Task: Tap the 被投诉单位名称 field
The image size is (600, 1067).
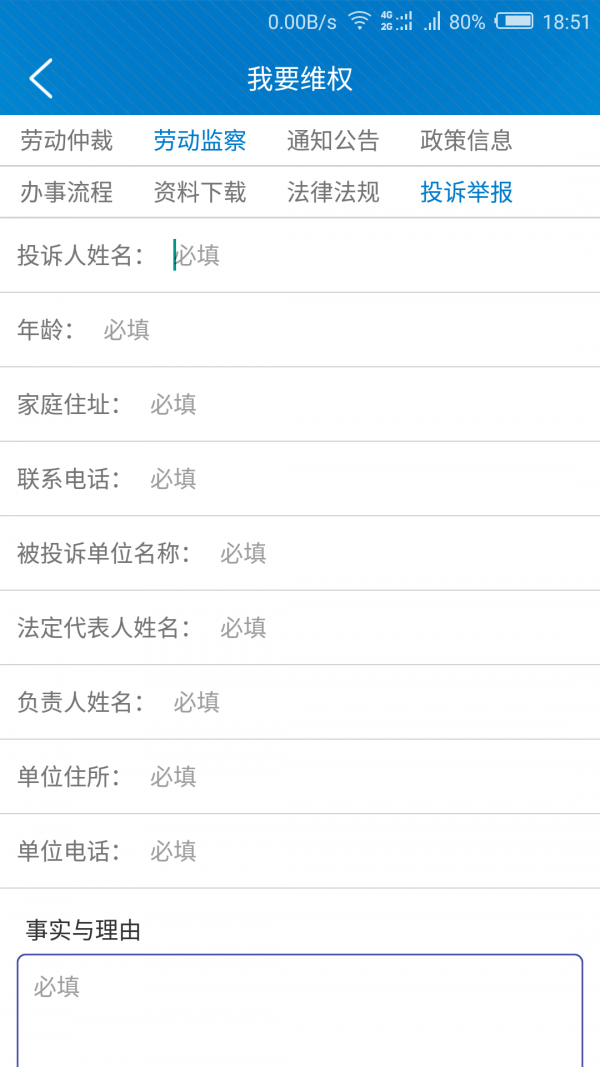Action: click(400, 553)
